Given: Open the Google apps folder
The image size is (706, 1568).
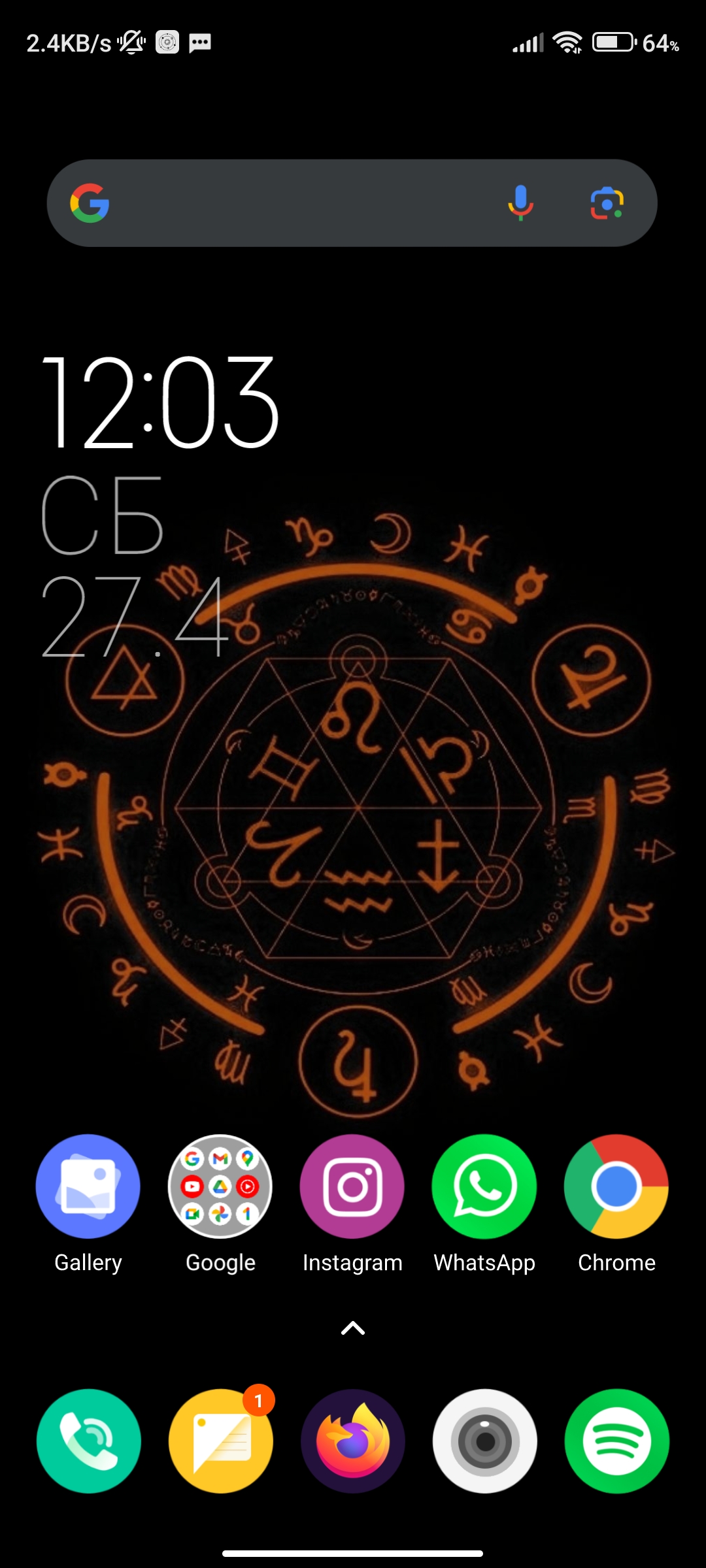Looking at the screenshot, I should click(220, 1186).
